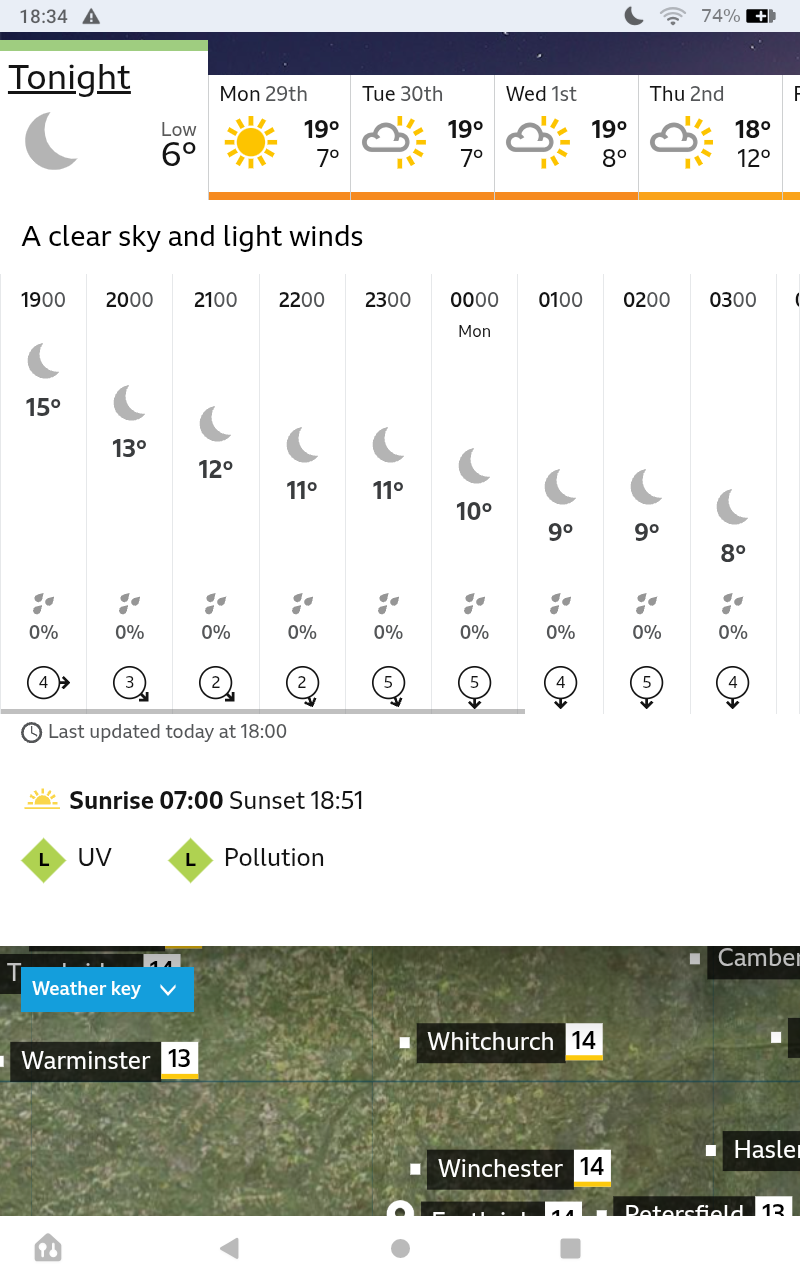Open details for the 0300 hour
The height and width of the screenshot is (1280, 800).
[733, 490]
